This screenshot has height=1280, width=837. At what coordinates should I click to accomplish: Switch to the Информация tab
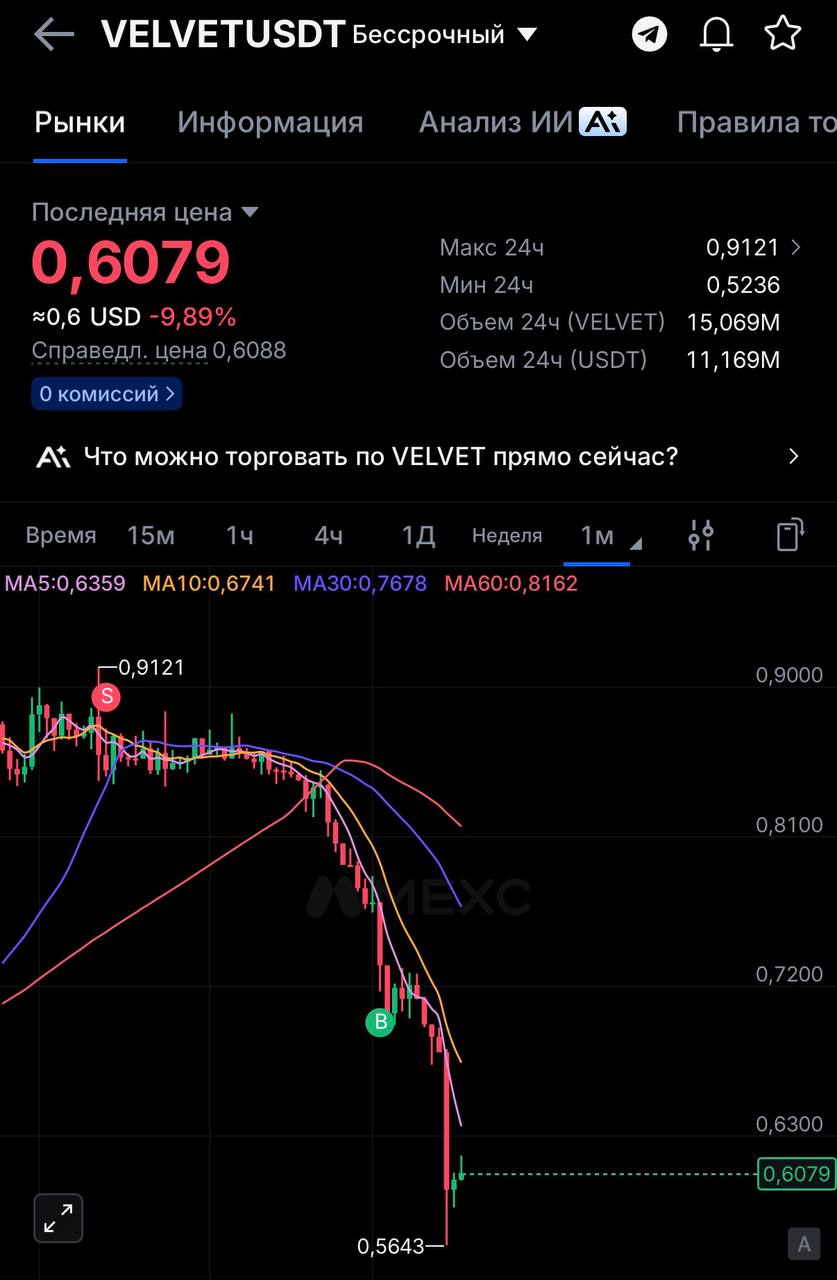click(270, 123)
